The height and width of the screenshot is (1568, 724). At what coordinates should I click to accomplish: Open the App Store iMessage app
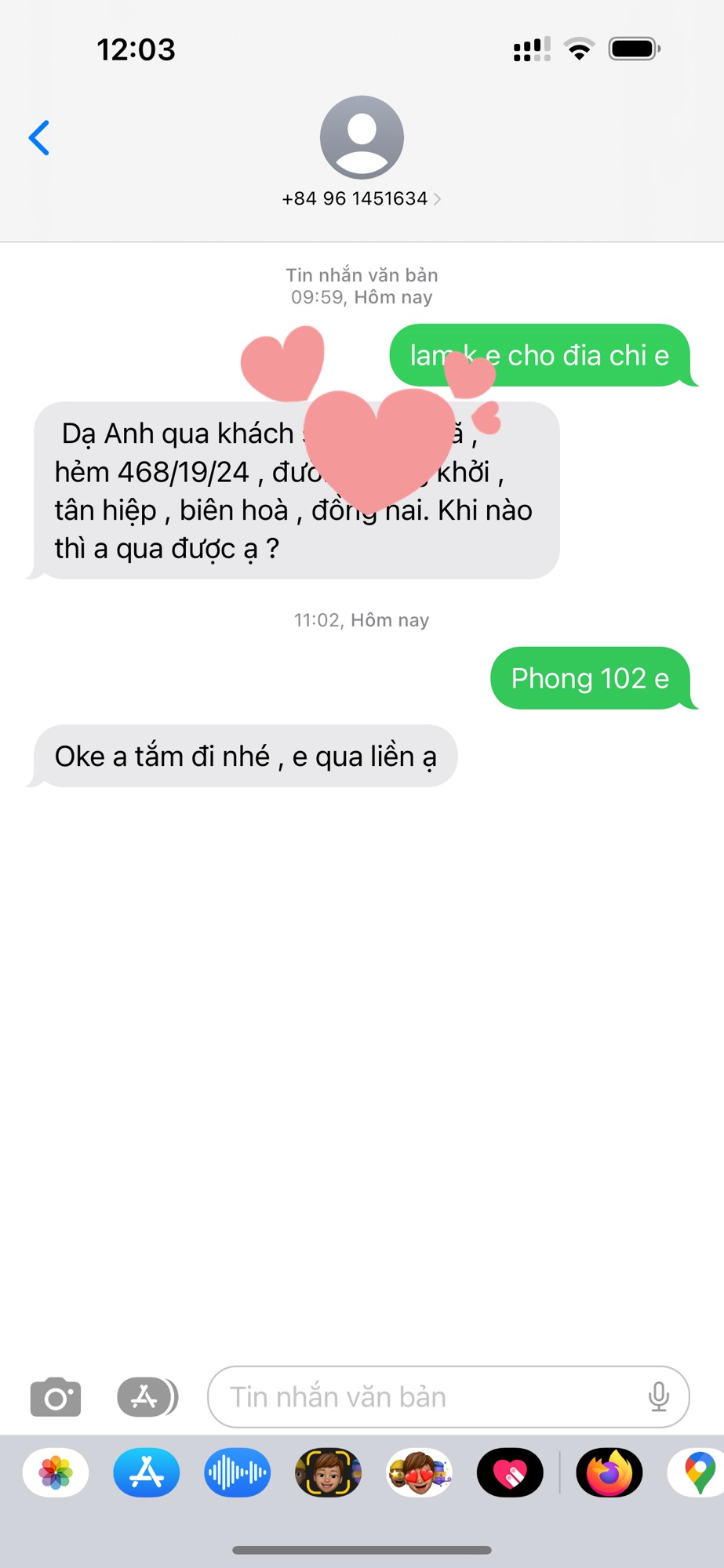click(x=147, y=1472)
